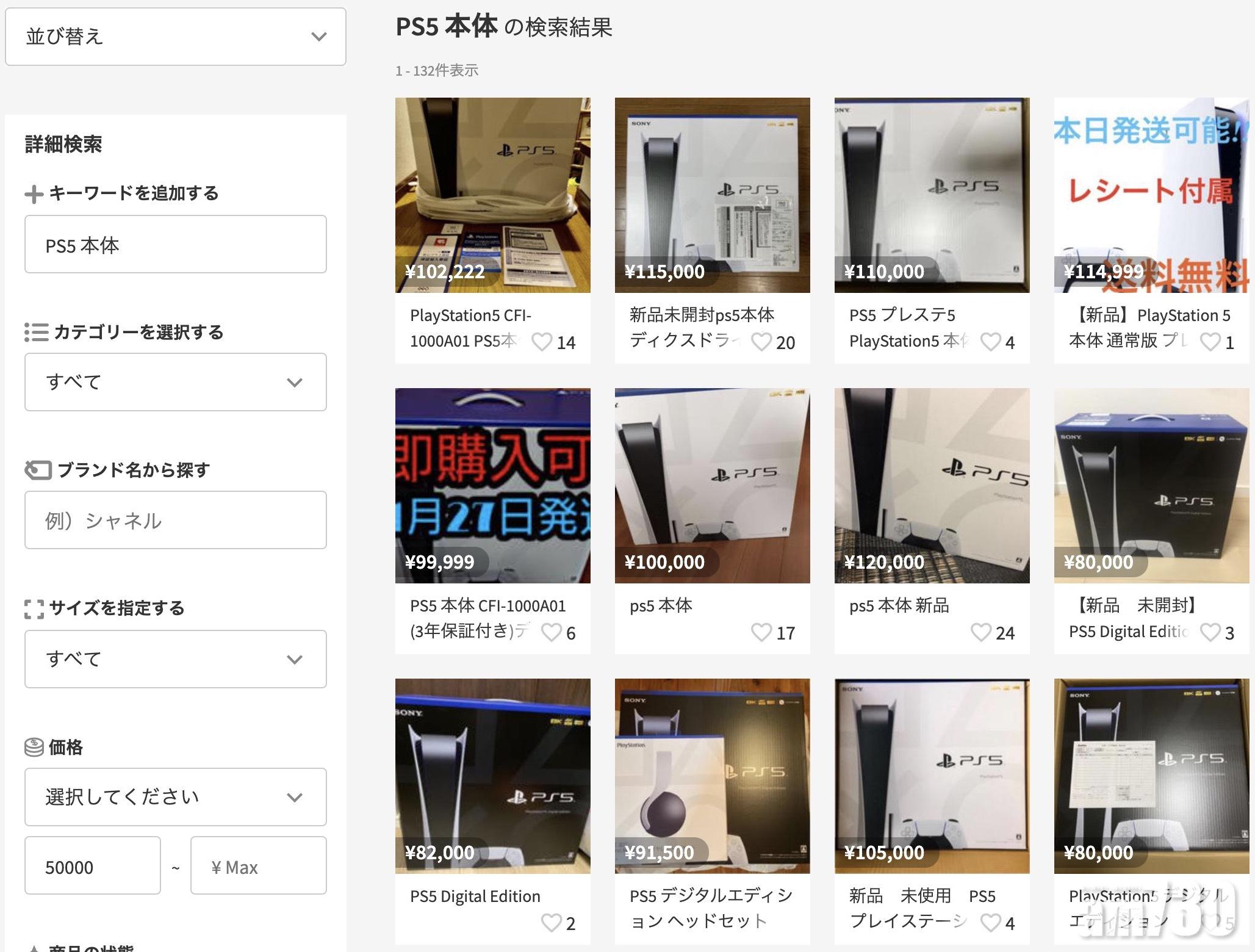Screen dimensions: 1255x952
Task: Like the ¥82,000 PS5 Digital Edition listing
Action: click(551, 923)
